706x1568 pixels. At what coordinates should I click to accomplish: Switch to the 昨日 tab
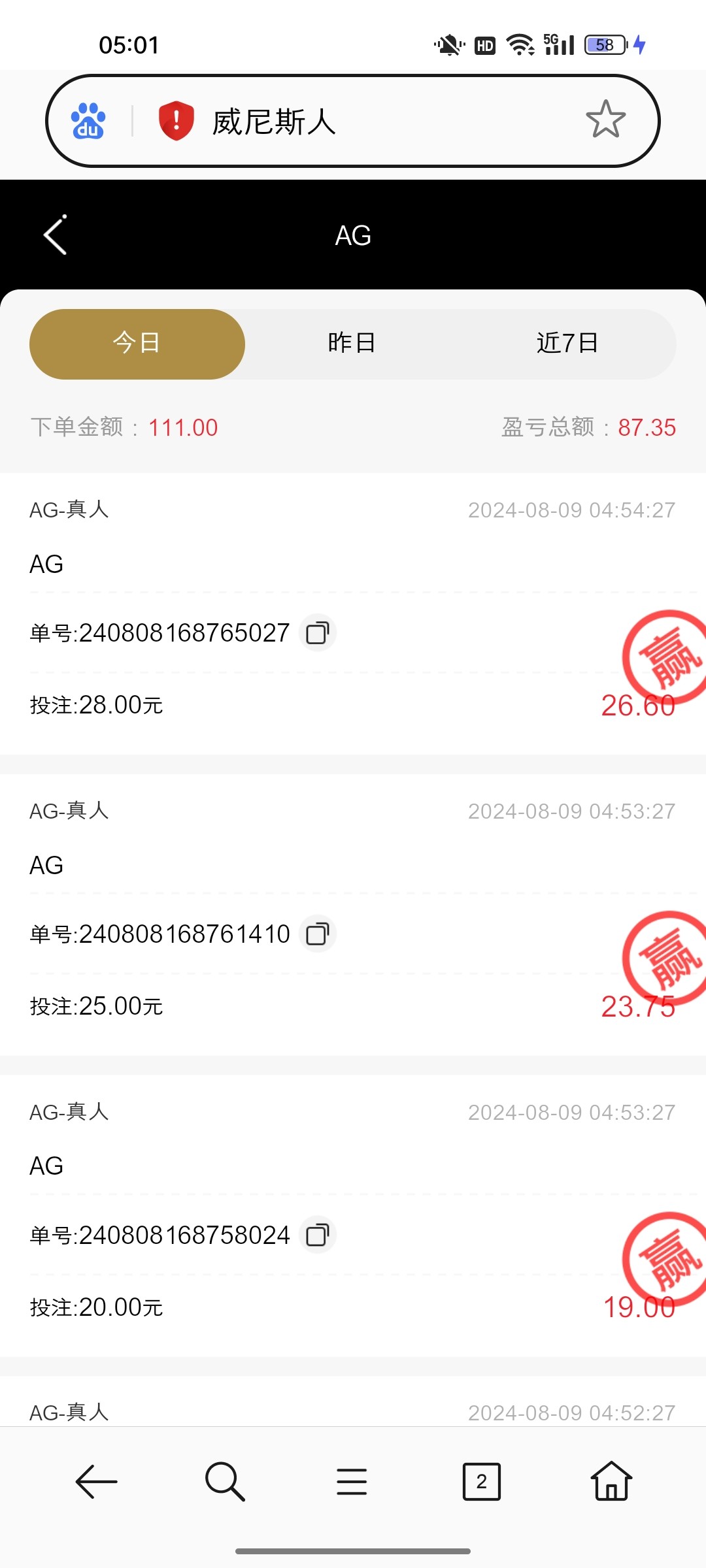352,343
